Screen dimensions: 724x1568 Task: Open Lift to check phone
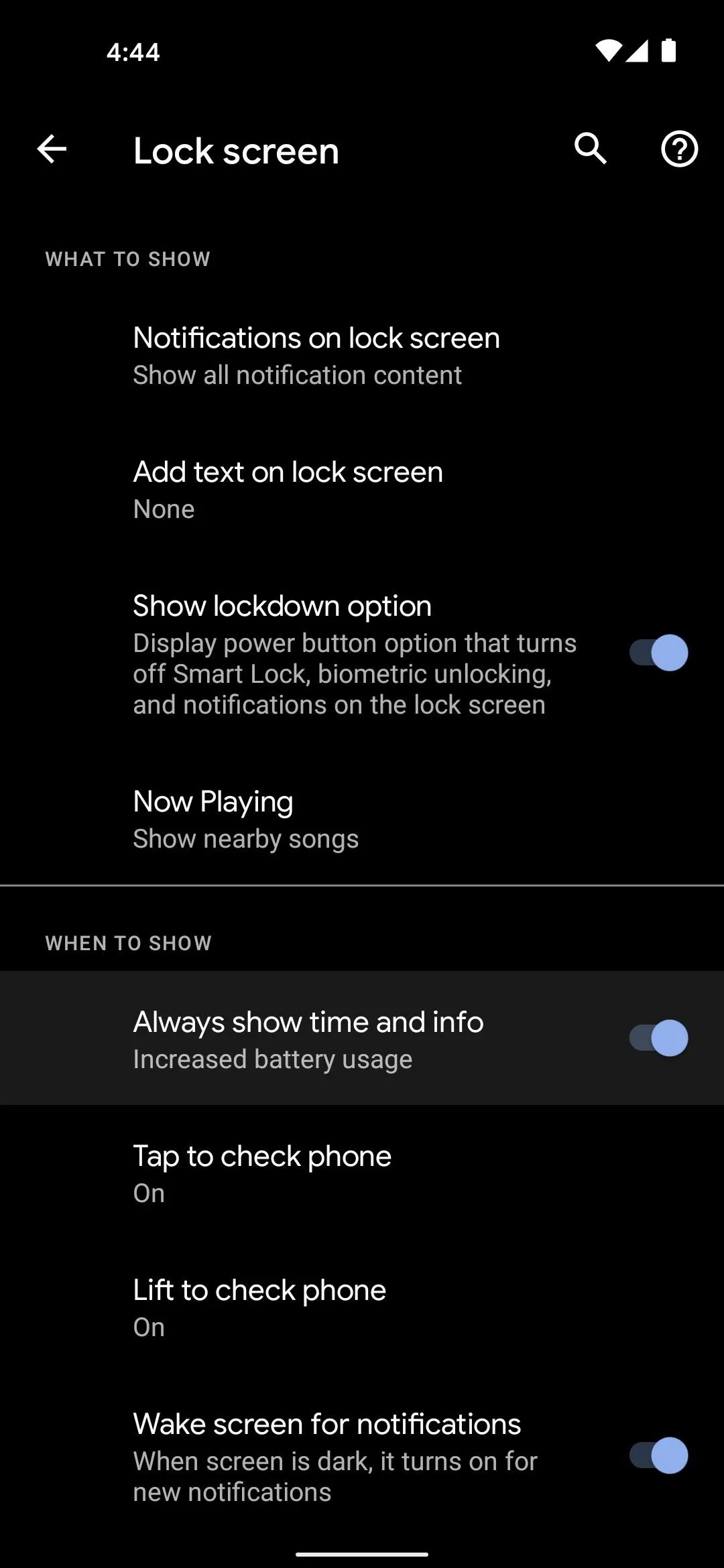(362, 1307)
